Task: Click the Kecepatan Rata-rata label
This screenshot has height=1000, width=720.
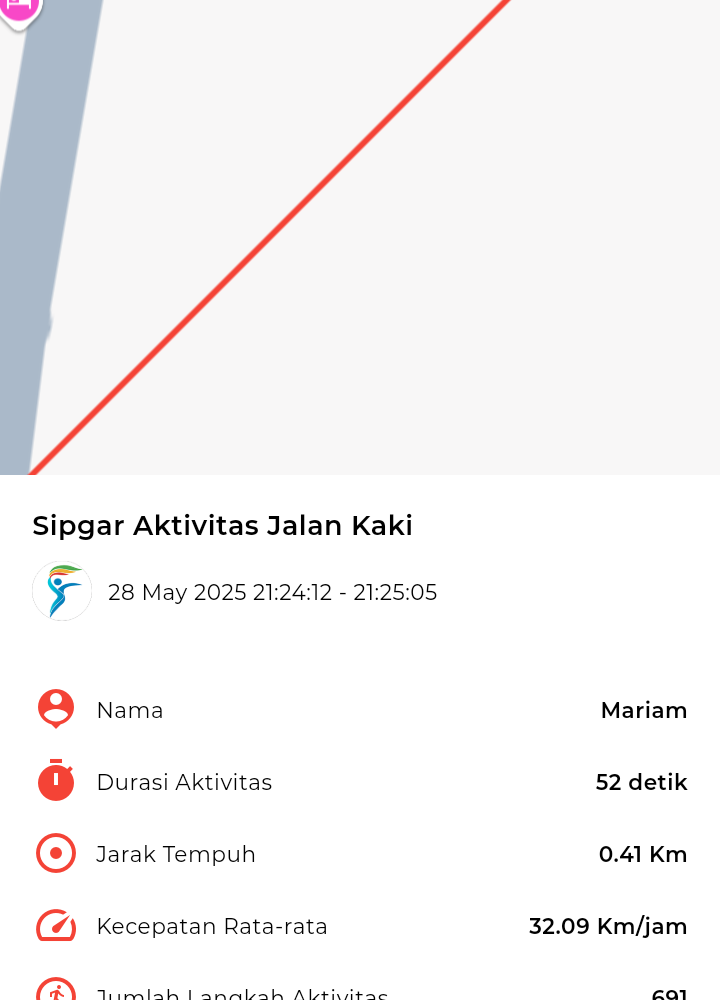Action: tap(212, 926)
